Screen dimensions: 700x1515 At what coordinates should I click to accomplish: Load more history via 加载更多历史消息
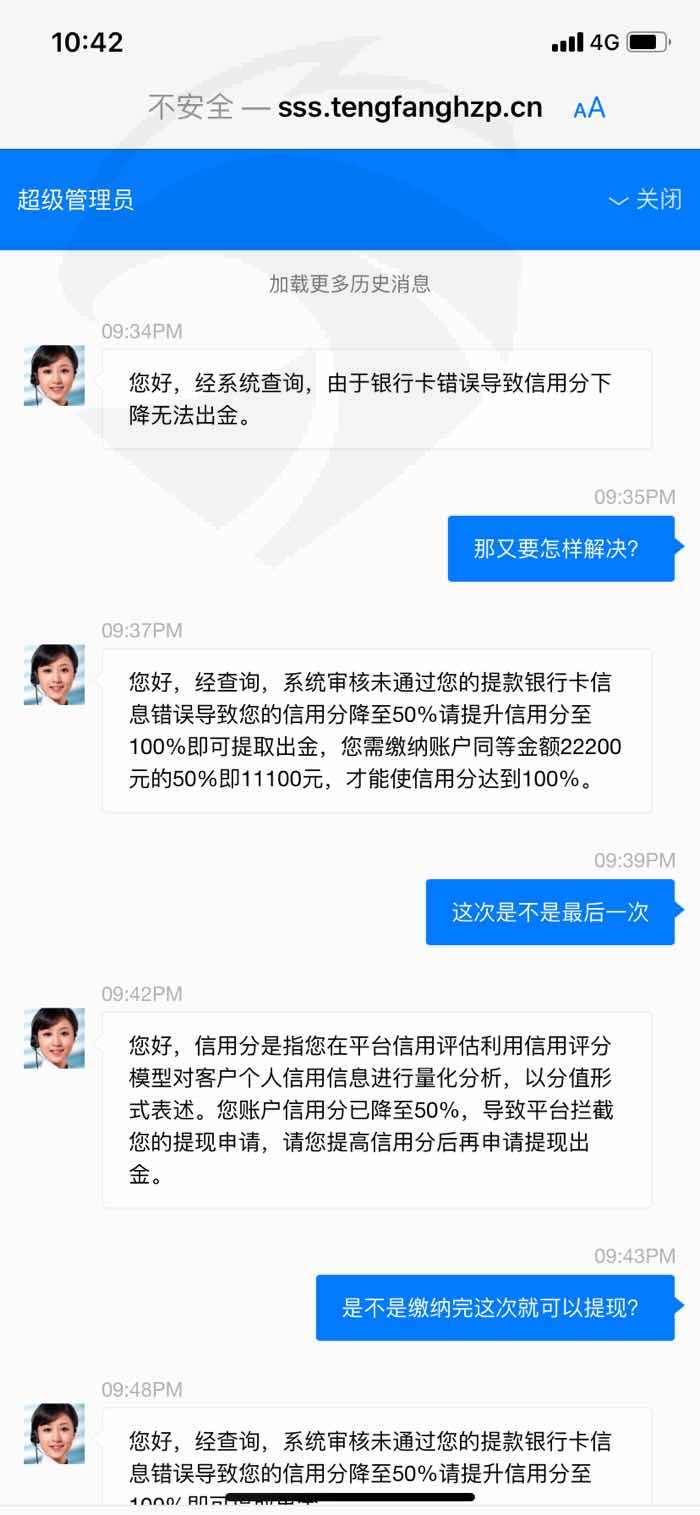point(350,284)
